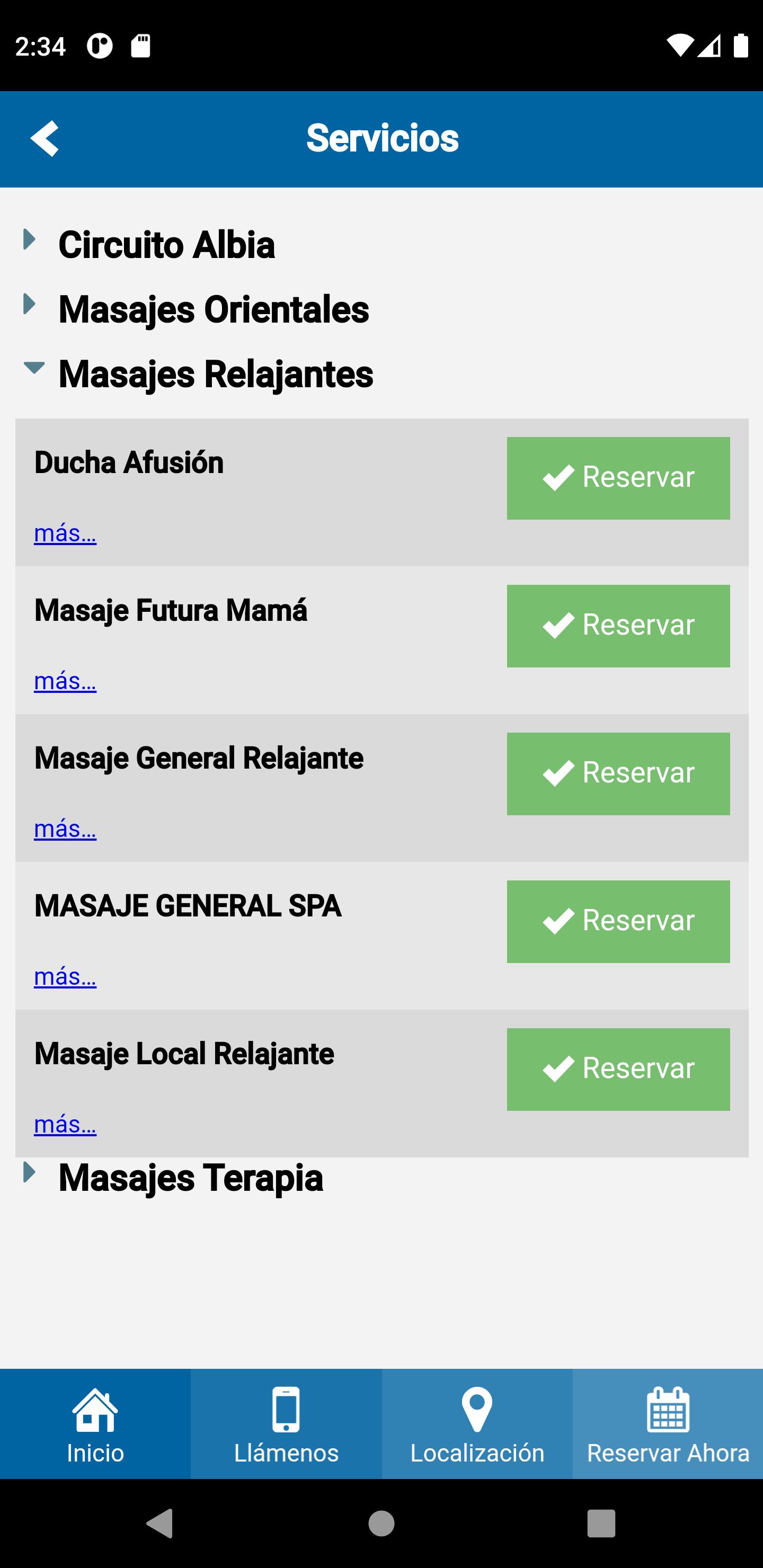Open más… link for Masaje Local Relajante
Image resolution: width=763 pixels, height=1568 pixels.
65,1125
